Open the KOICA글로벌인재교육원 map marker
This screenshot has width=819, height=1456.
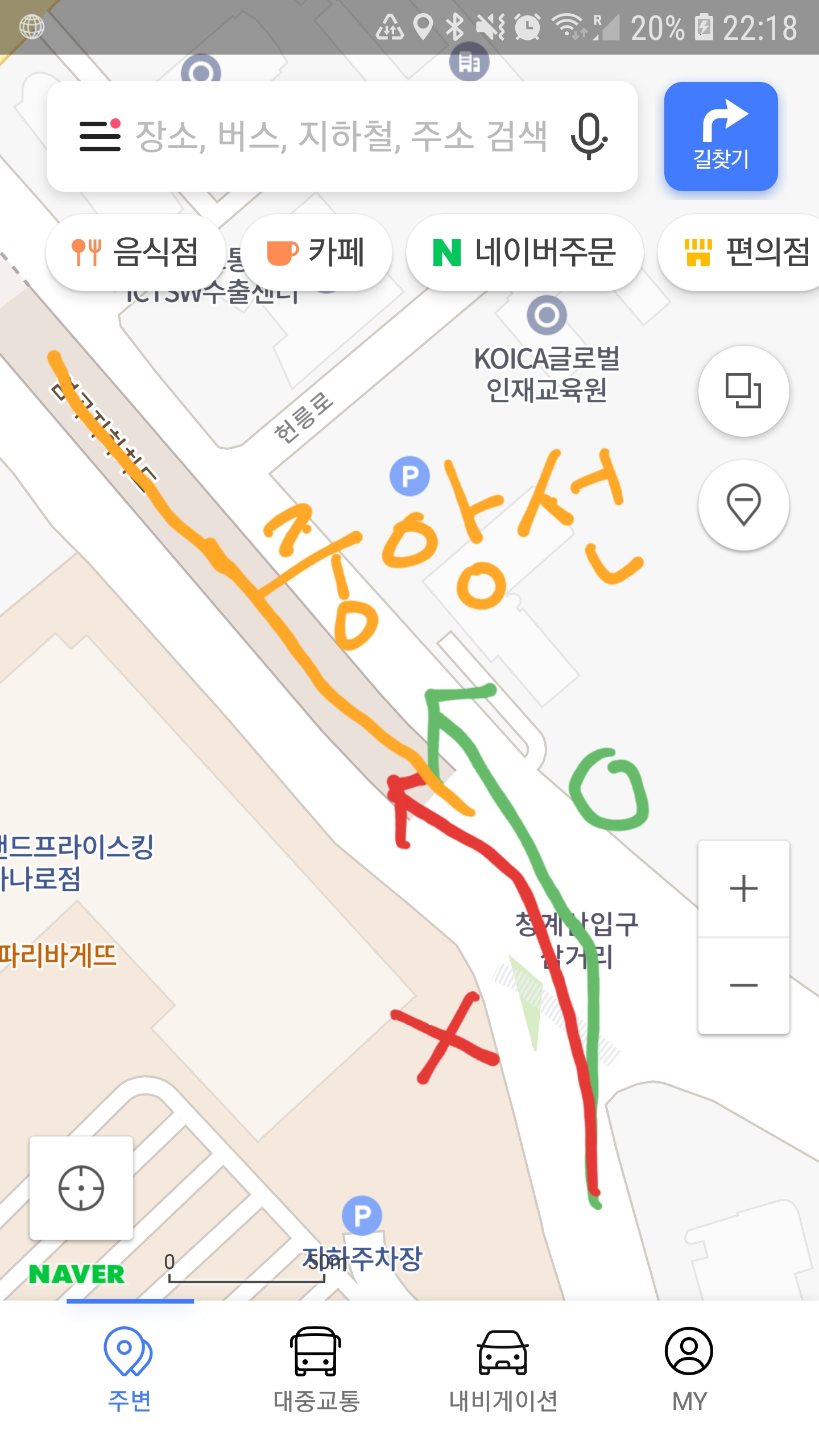[547, 315]
